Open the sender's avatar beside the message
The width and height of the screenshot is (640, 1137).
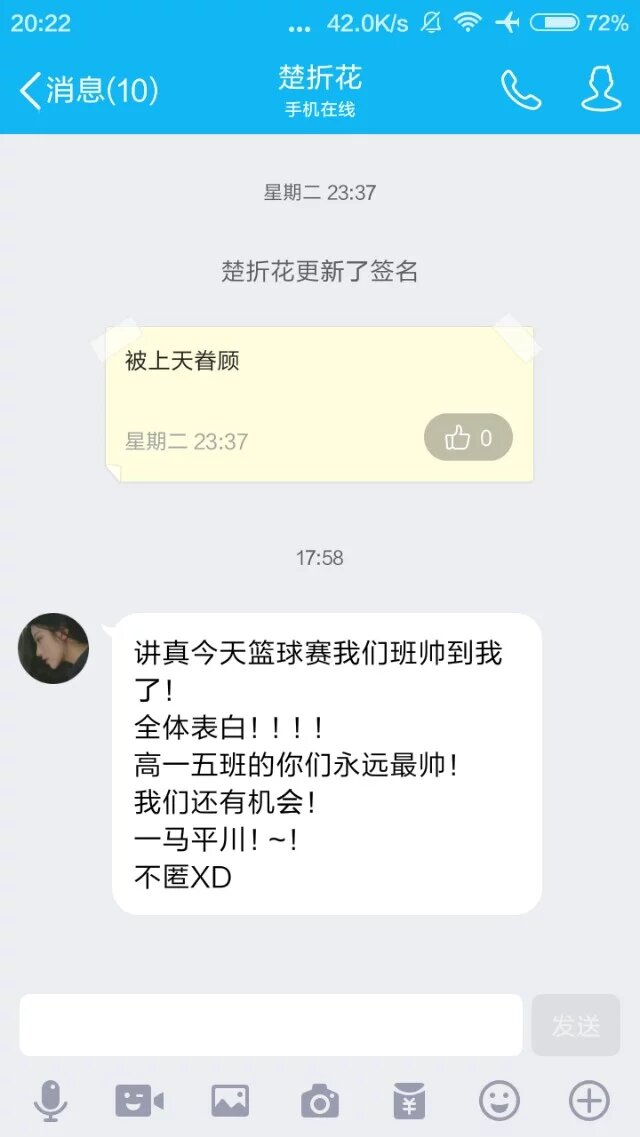[53, 648]
